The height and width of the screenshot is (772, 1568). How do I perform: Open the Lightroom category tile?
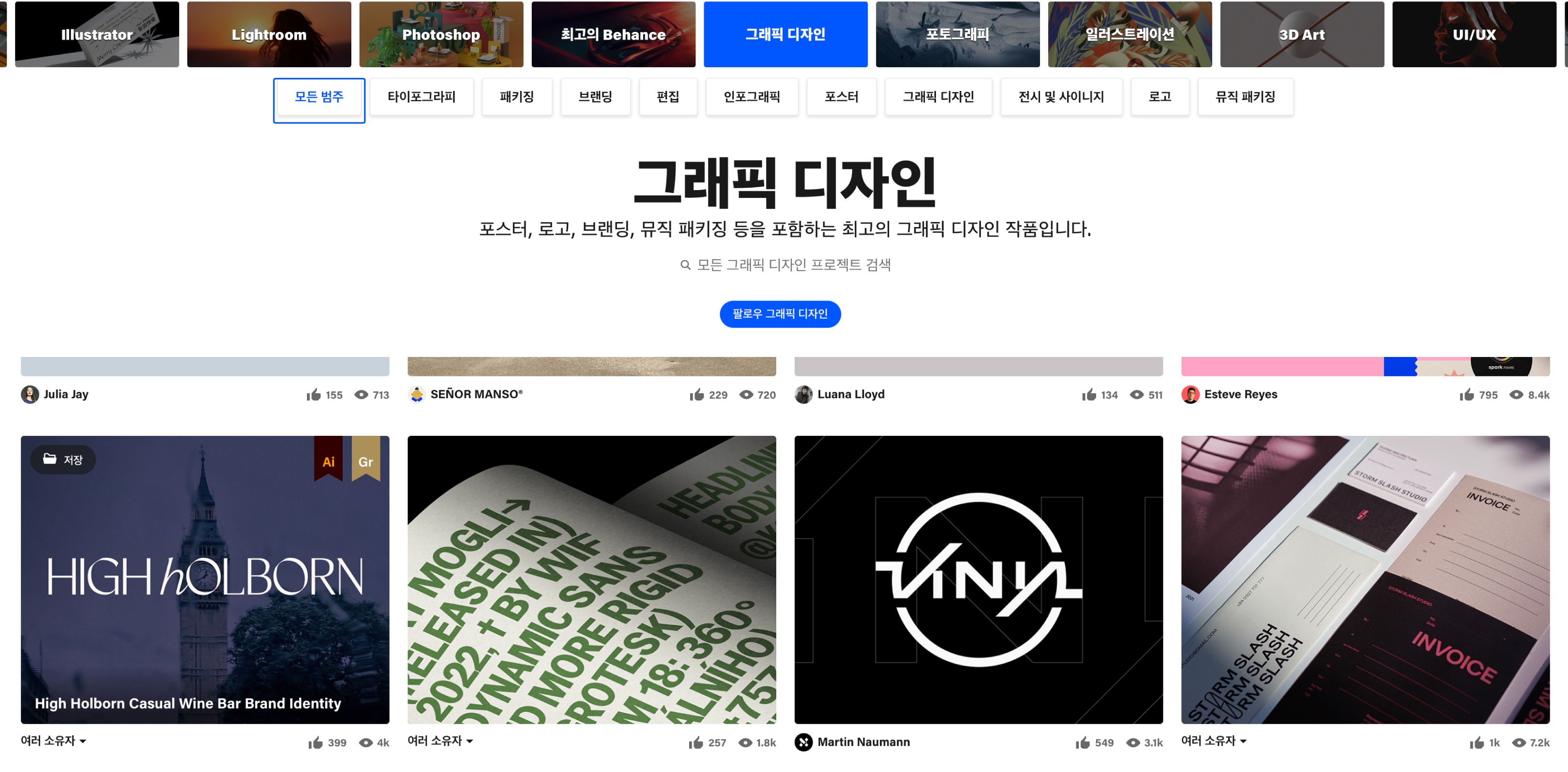click(269, 34)
